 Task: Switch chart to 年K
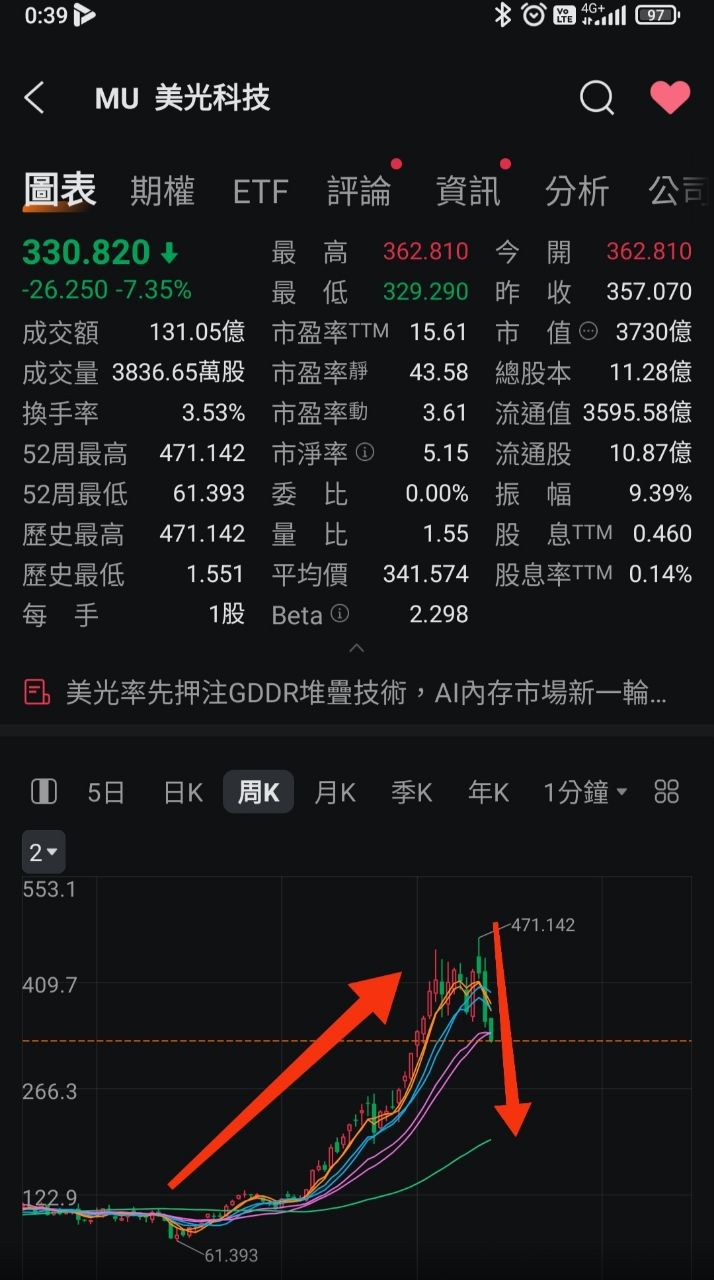click(x=489, y=793)
